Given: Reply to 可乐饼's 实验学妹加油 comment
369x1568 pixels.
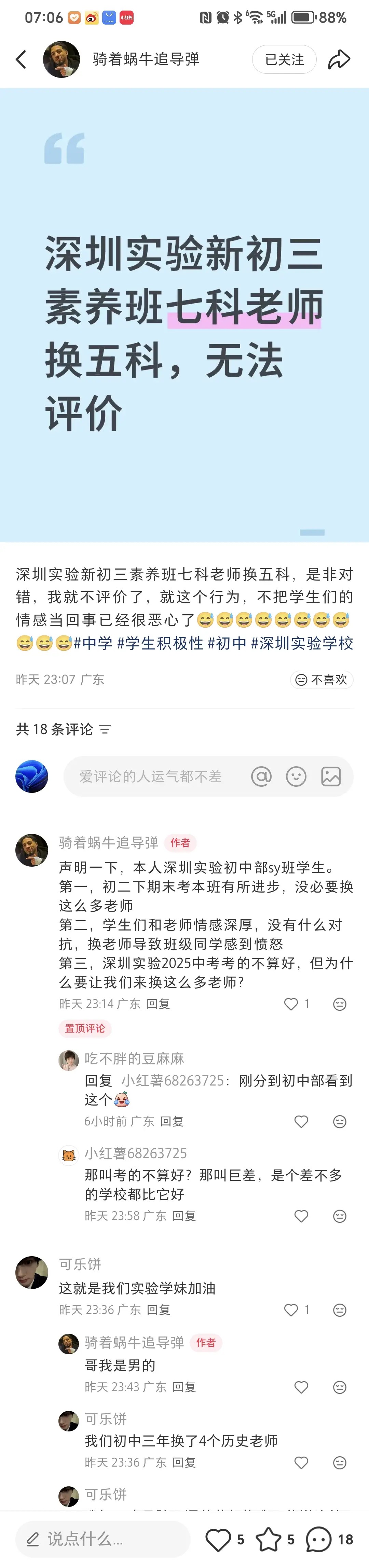Looking at the screenshot, I should coord(158,1310).
